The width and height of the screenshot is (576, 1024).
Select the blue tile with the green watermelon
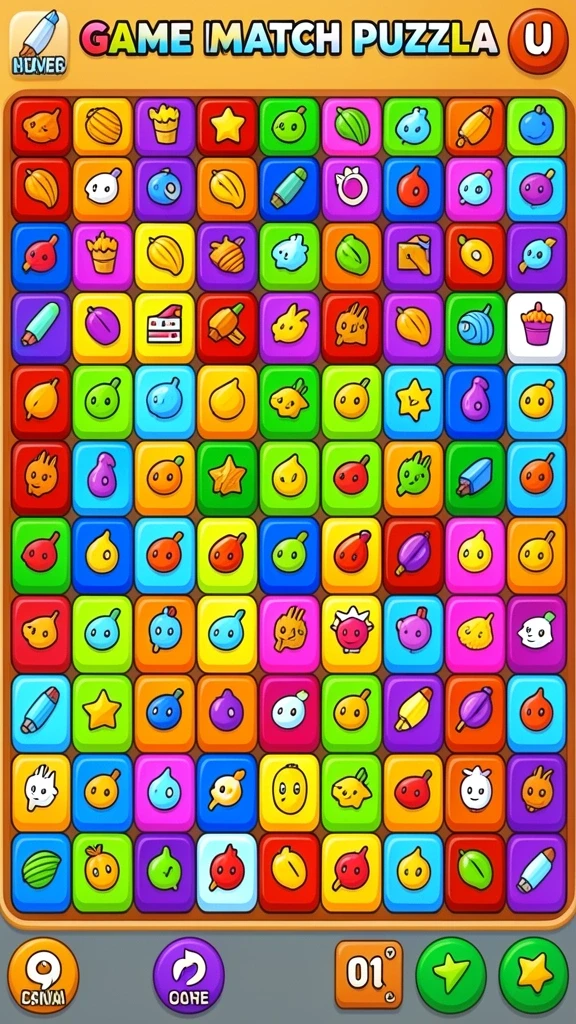pos(40,872)
